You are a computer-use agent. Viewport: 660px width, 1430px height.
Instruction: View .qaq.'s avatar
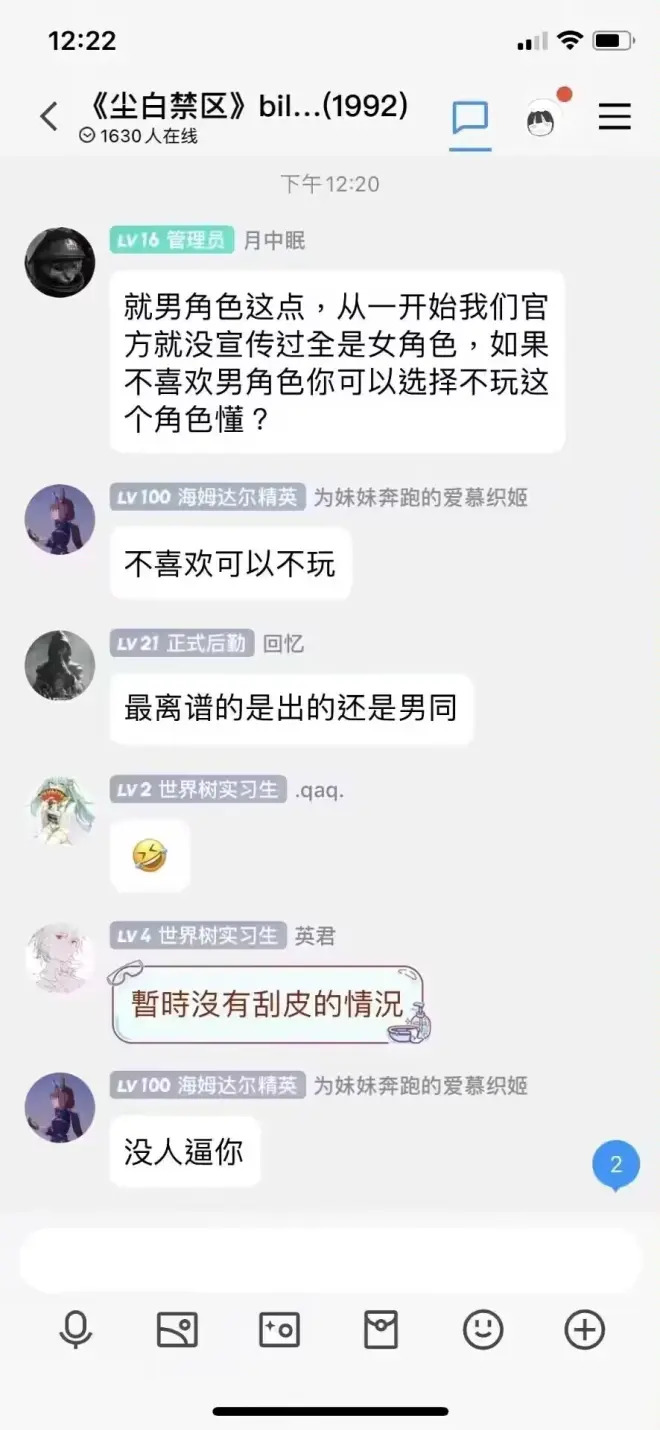point(60,811)
